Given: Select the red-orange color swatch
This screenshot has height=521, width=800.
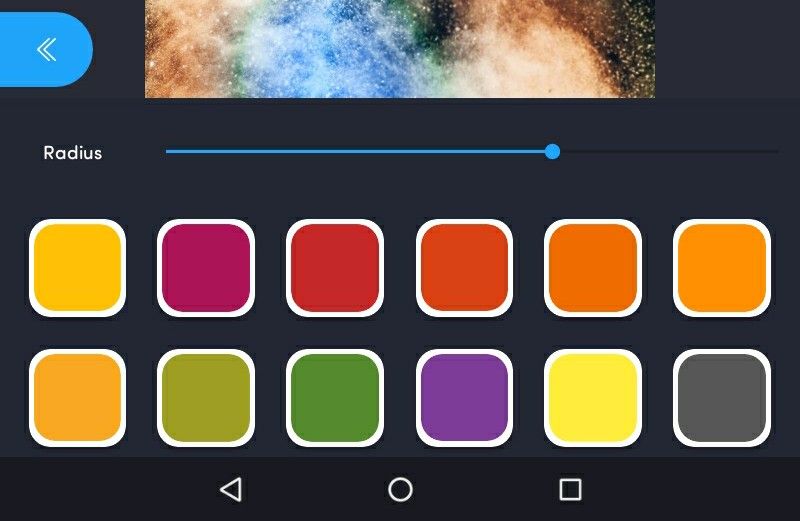Looking at the screenshot, I should point(464,268).
